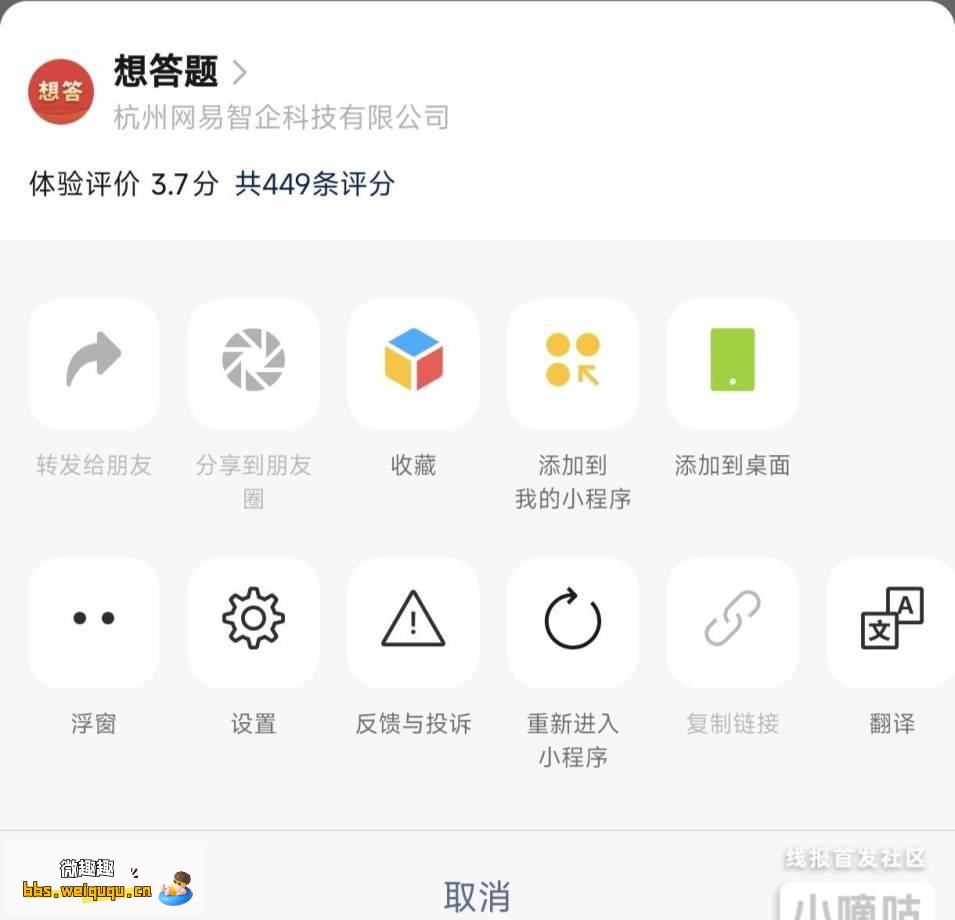Tap 转发给朋友 share arrow
This screenshot has height=920, width=955.
pos(94,364)
